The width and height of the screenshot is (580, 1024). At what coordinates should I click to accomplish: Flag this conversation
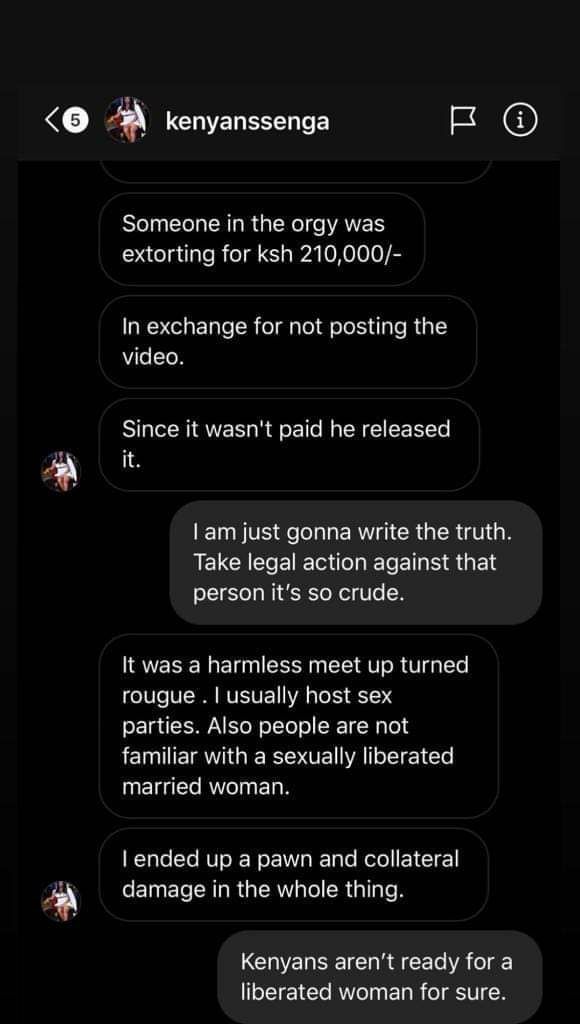tap(464, 121)
